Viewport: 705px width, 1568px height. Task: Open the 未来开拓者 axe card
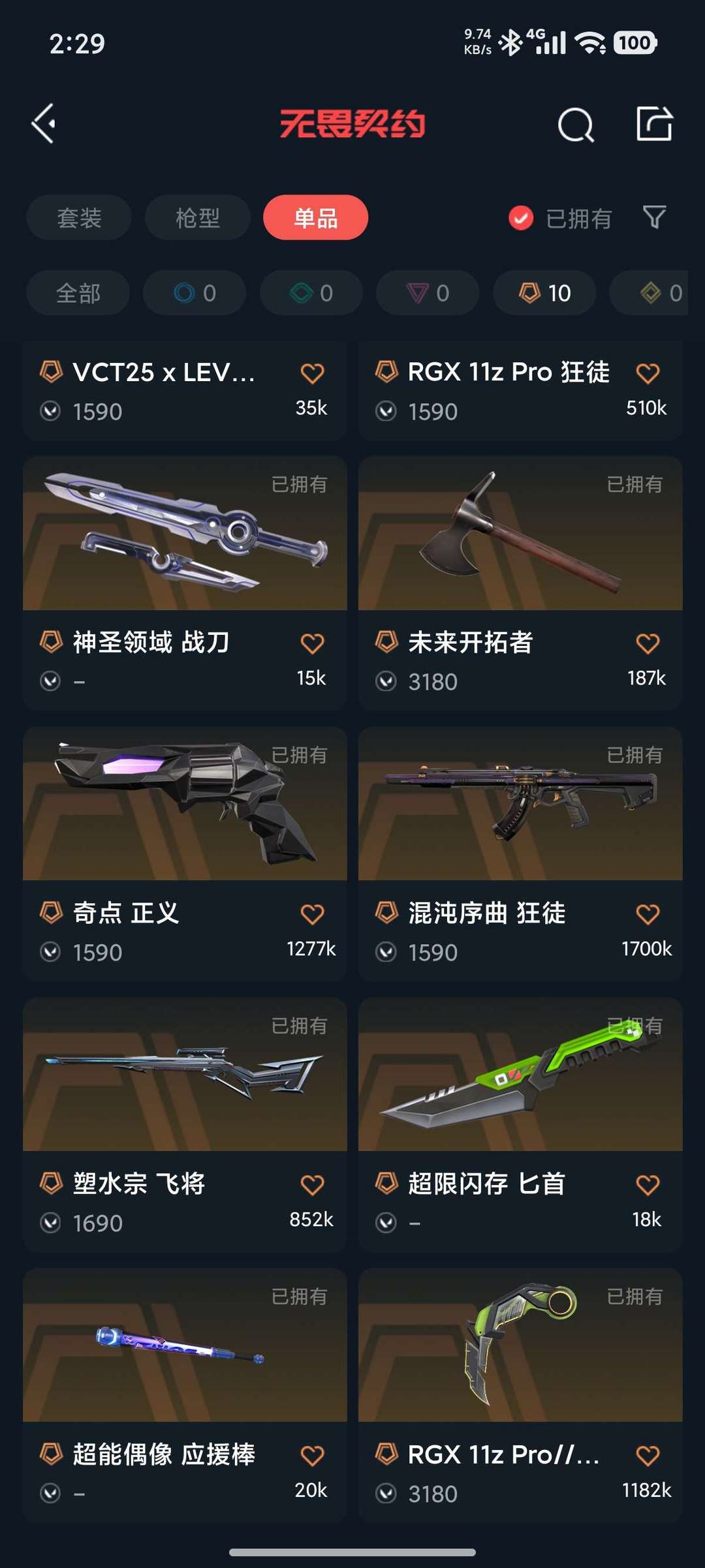[520, 534]
